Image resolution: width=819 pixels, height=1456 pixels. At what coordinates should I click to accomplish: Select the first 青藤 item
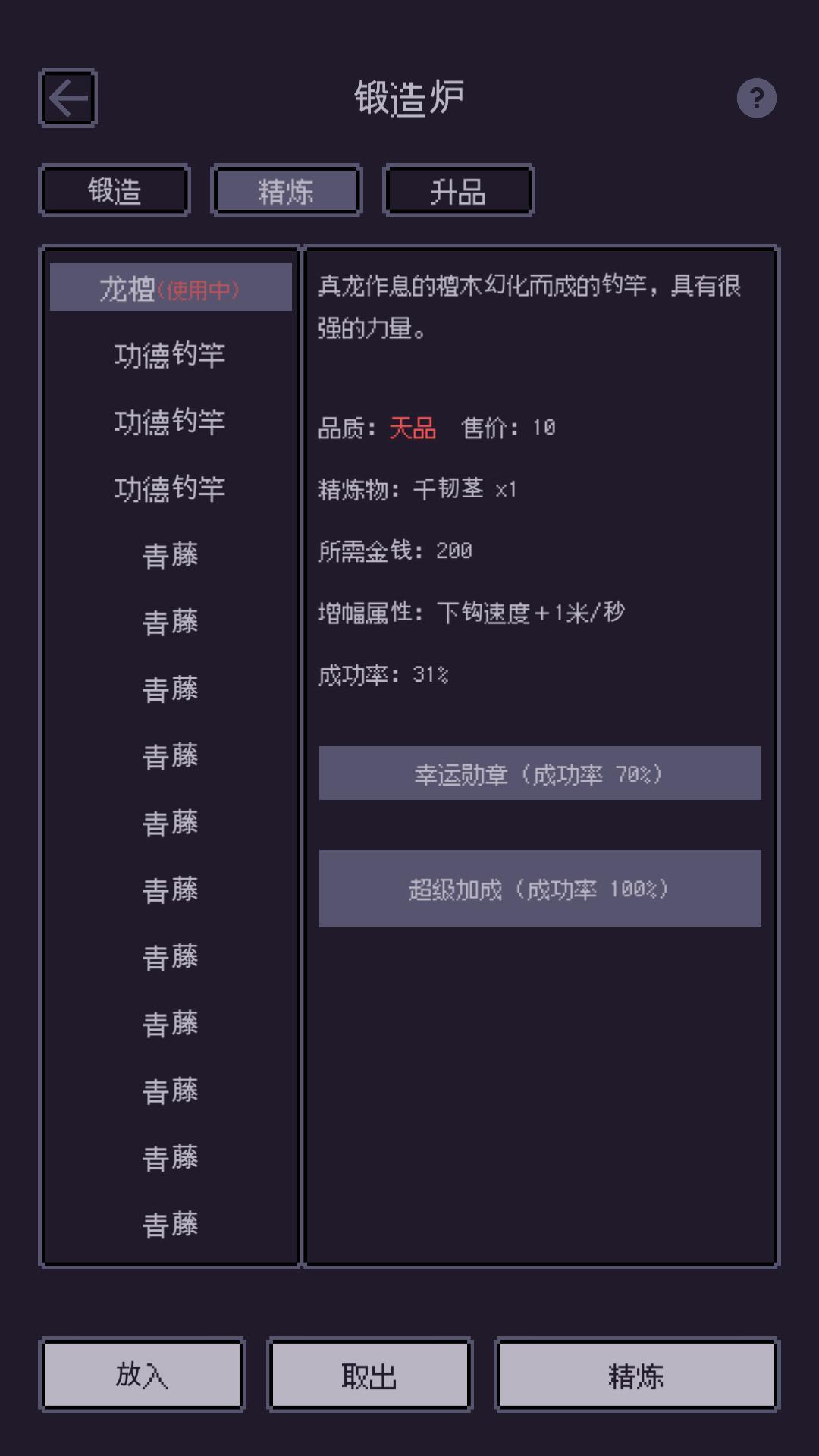171,556
